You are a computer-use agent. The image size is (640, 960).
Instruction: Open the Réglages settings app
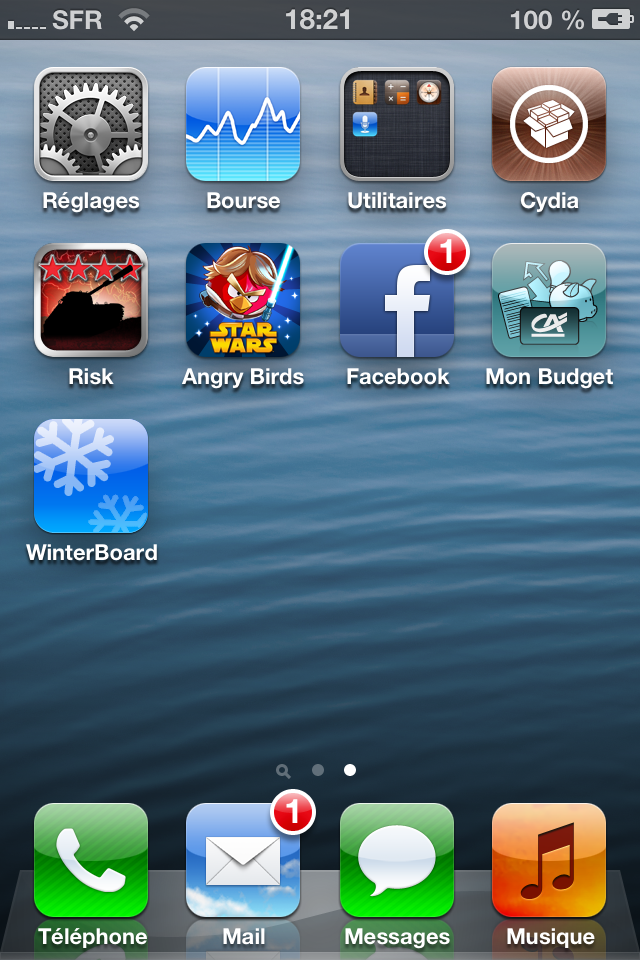pos(91,124)
